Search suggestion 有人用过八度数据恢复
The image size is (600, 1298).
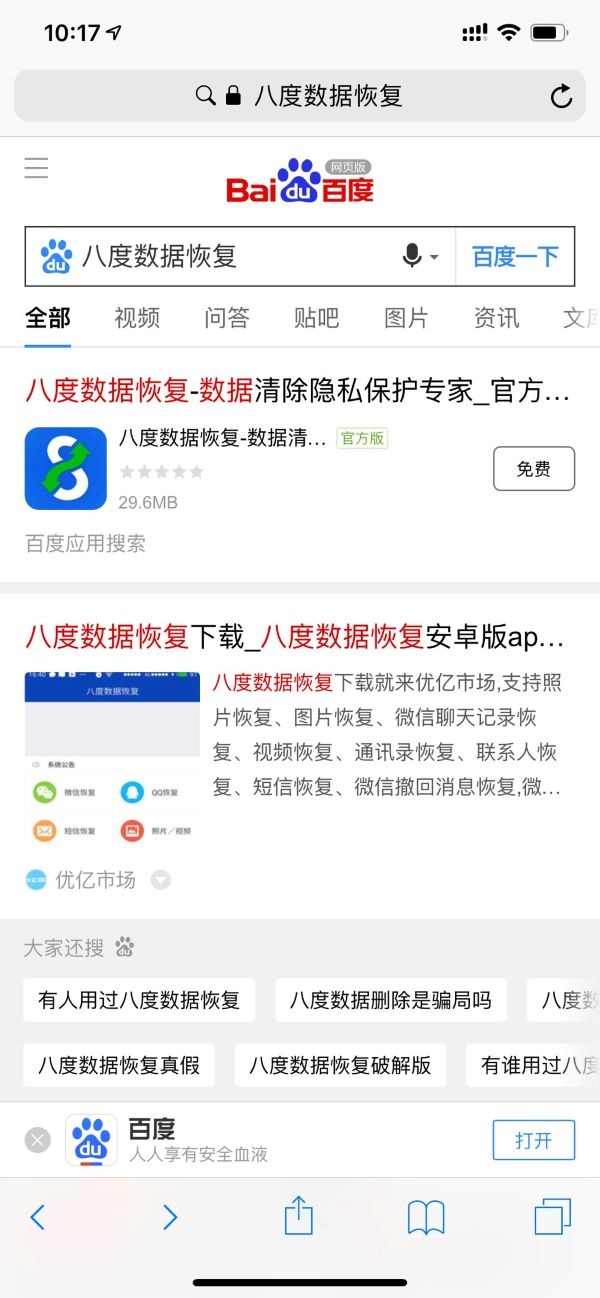139,1000
